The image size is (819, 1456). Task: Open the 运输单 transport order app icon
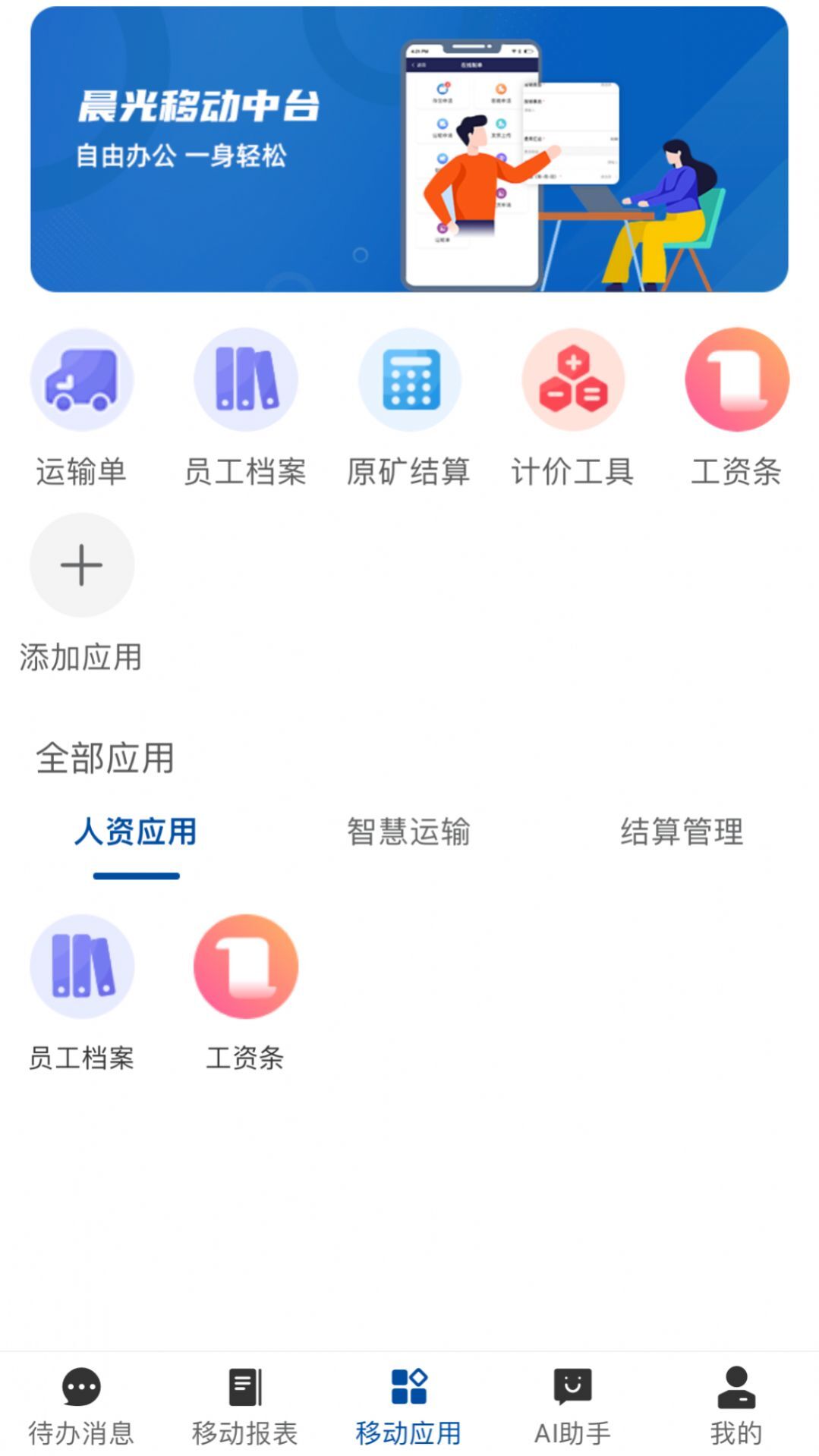pos(82,379)
